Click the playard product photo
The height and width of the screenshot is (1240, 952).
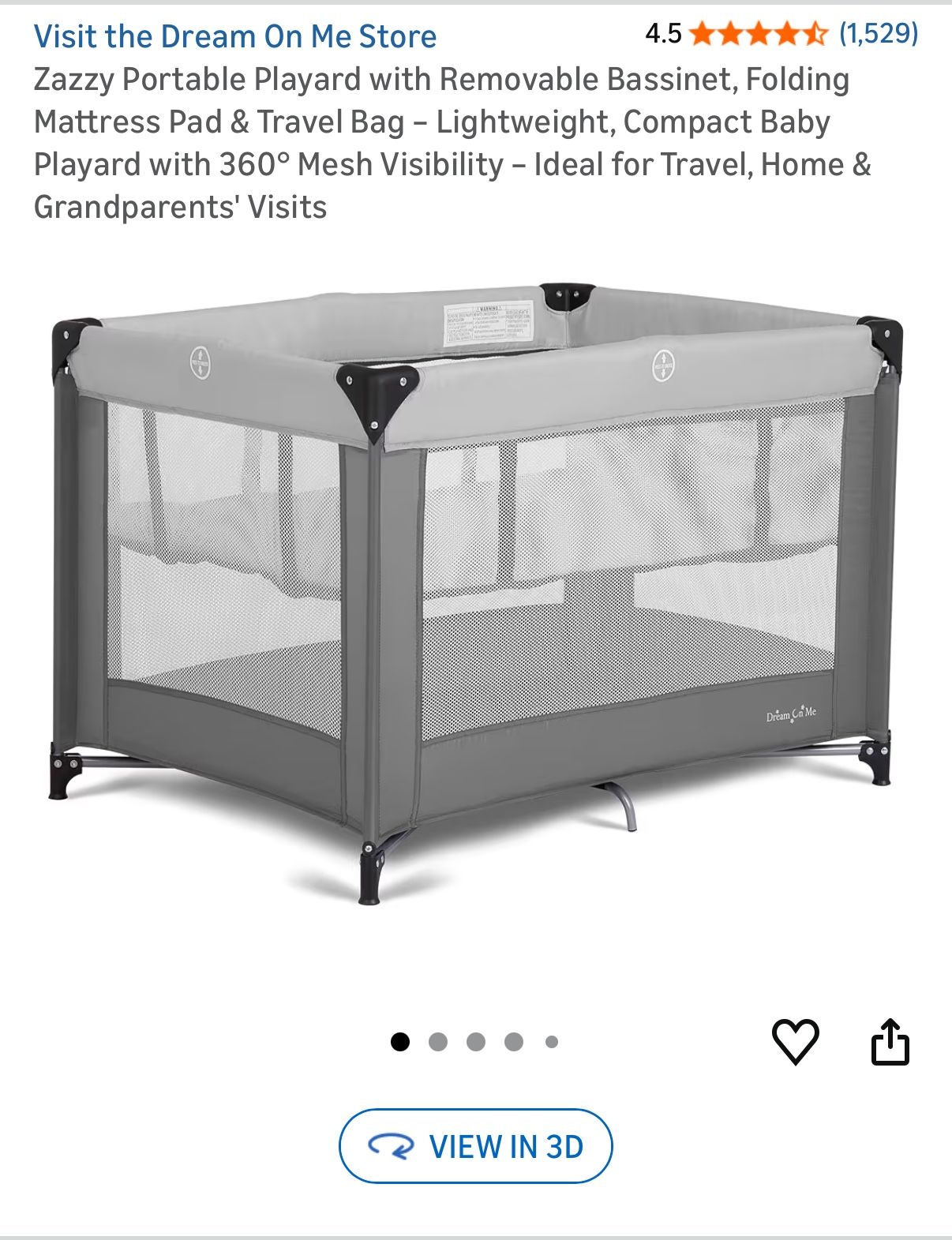tap(474, 600)
